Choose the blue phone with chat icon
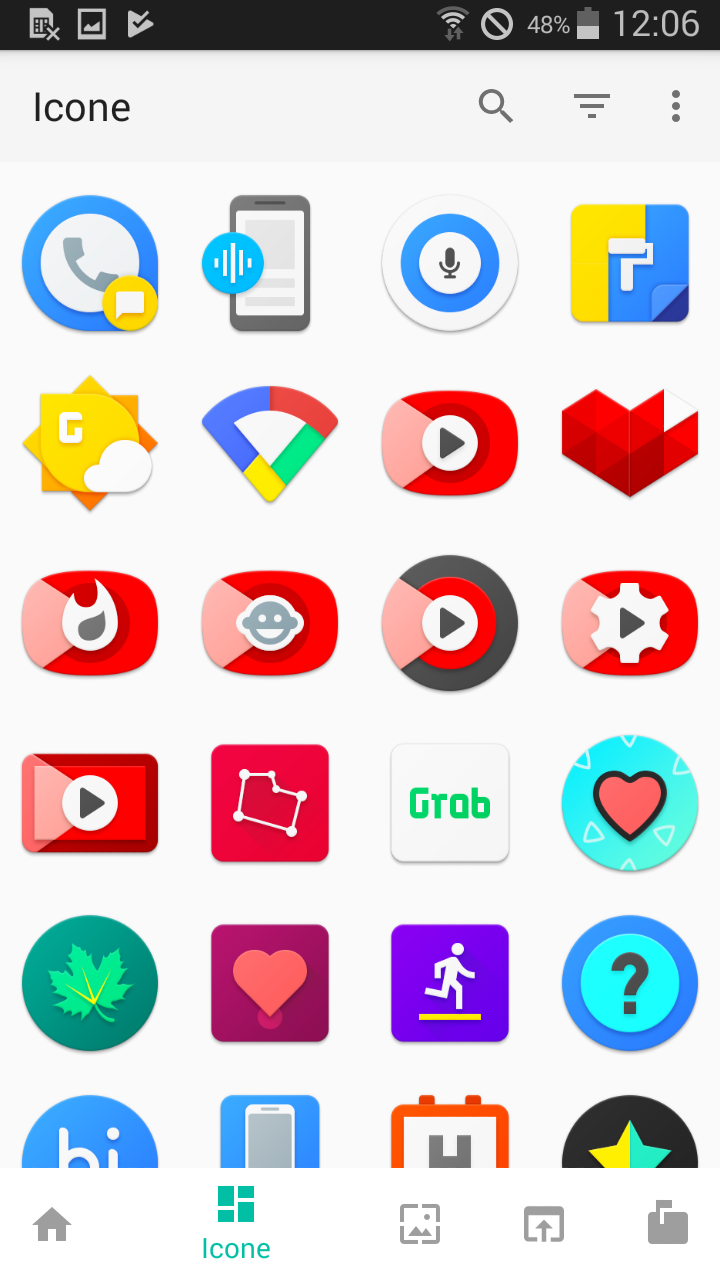This screenshot has width=720, height=1280. pyautogui.click(x=90, y=263)
